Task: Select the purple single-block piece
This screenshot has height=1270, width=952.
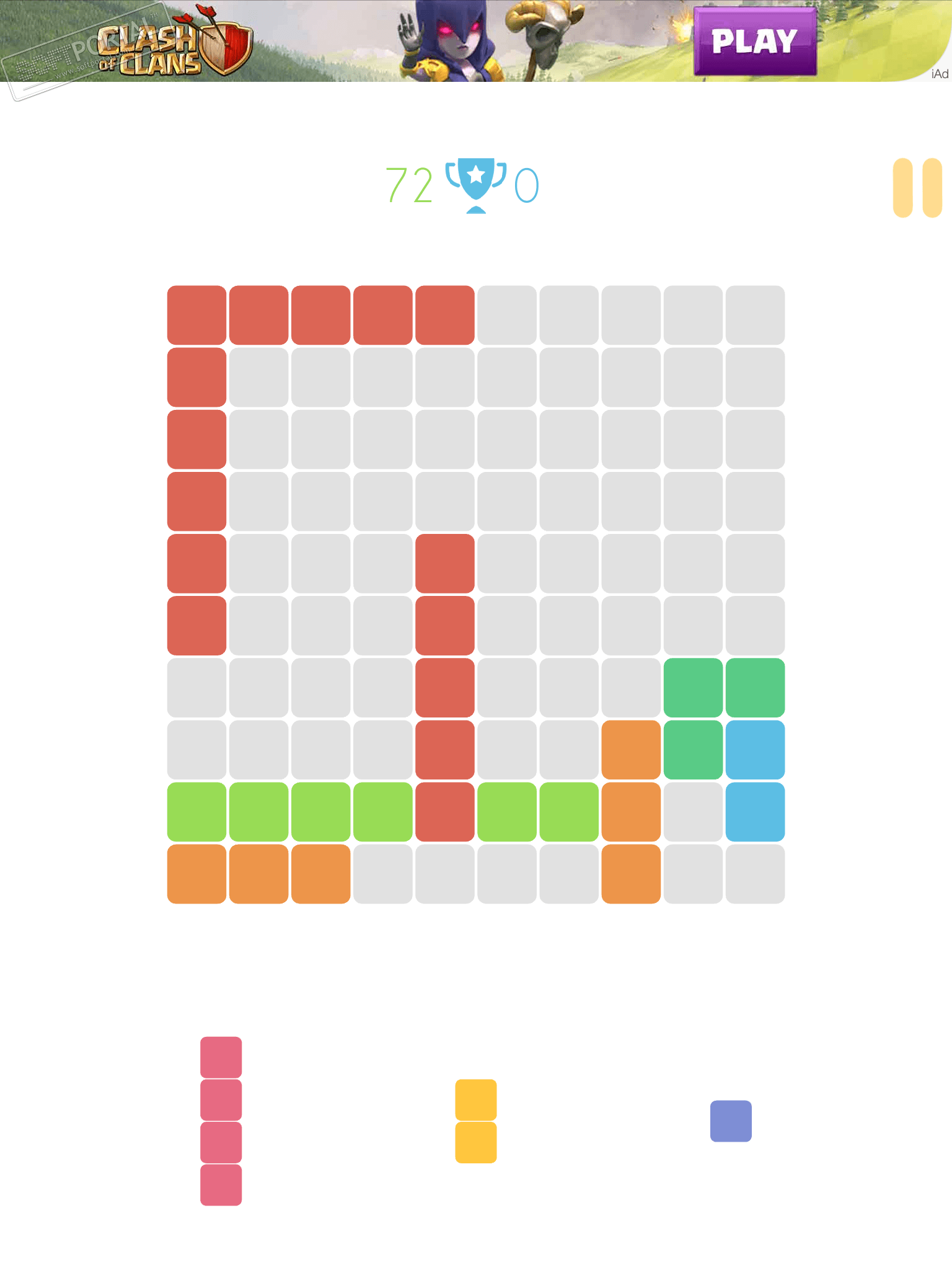Action: [x=731, y=1121]
